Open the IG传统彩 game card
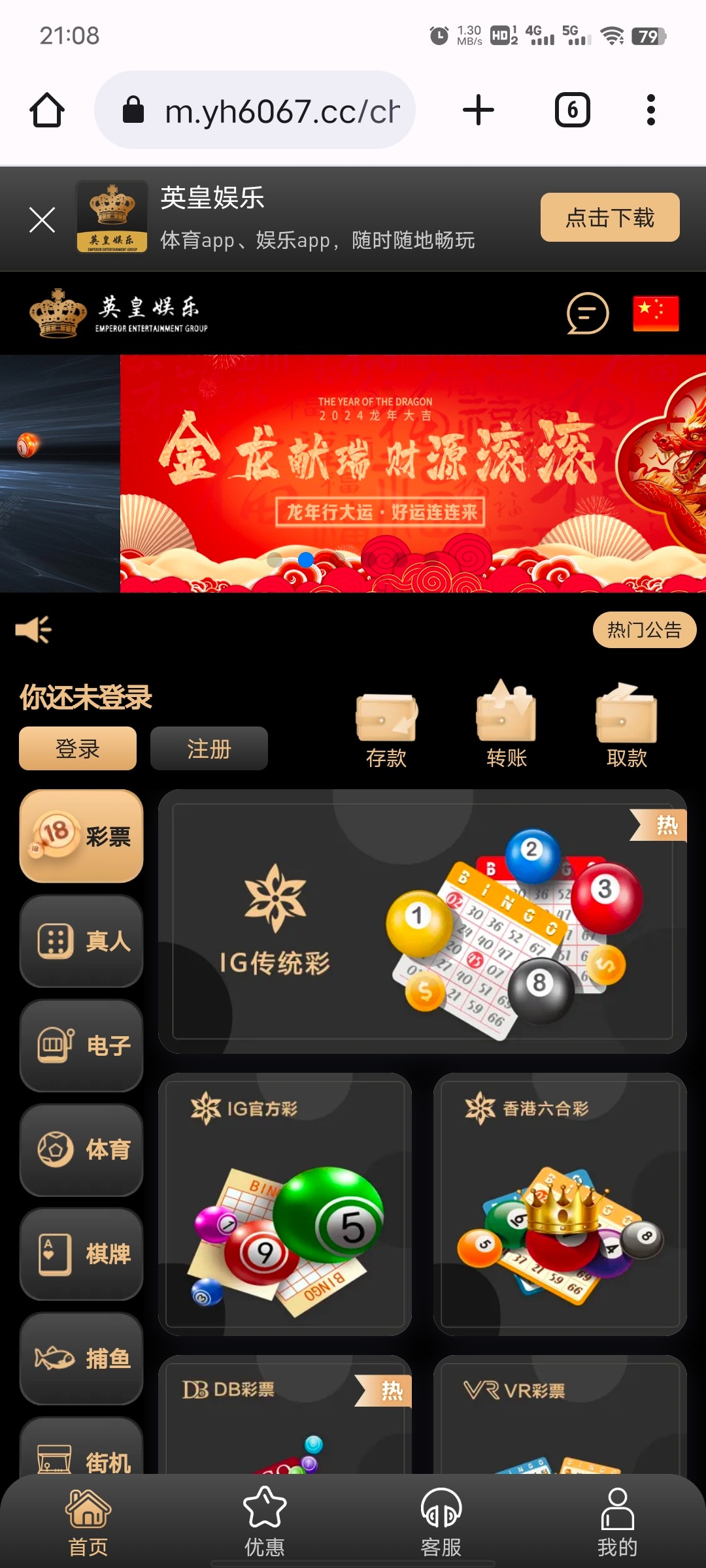Viewport: 706px width, 1568px height. (x=422, y=921)
